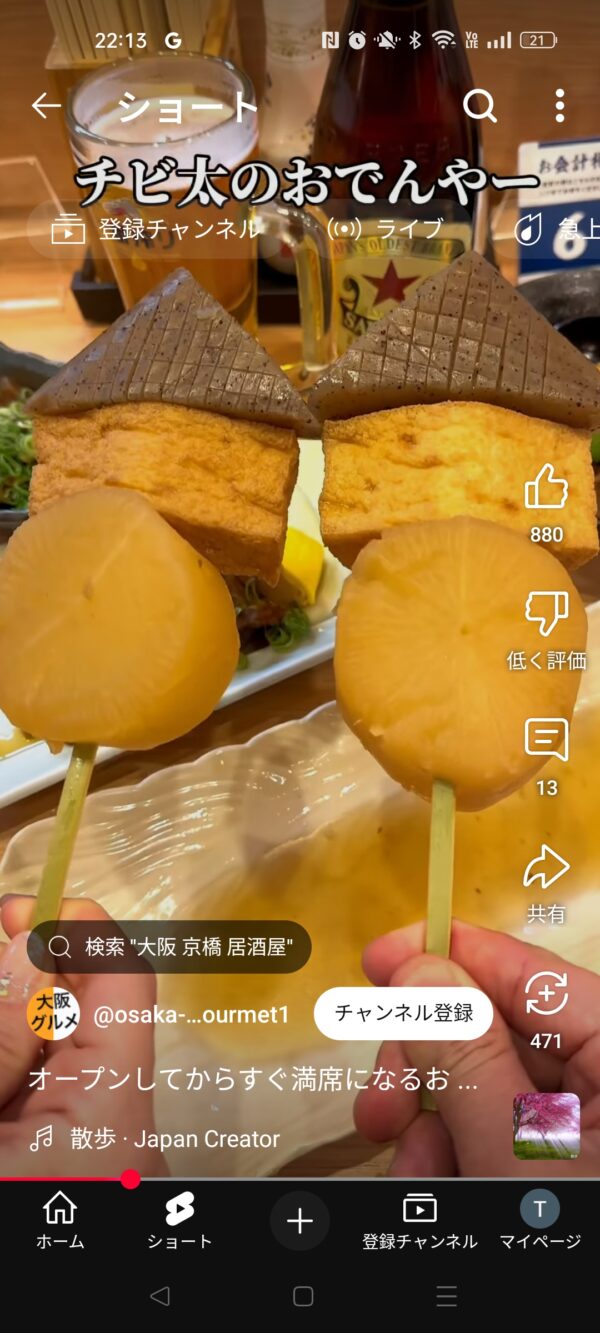This screenshot has width=600, height=1333.
Task: Switch to the マイページ tab
Action: pyautogui.click(x=540, y=1221)
